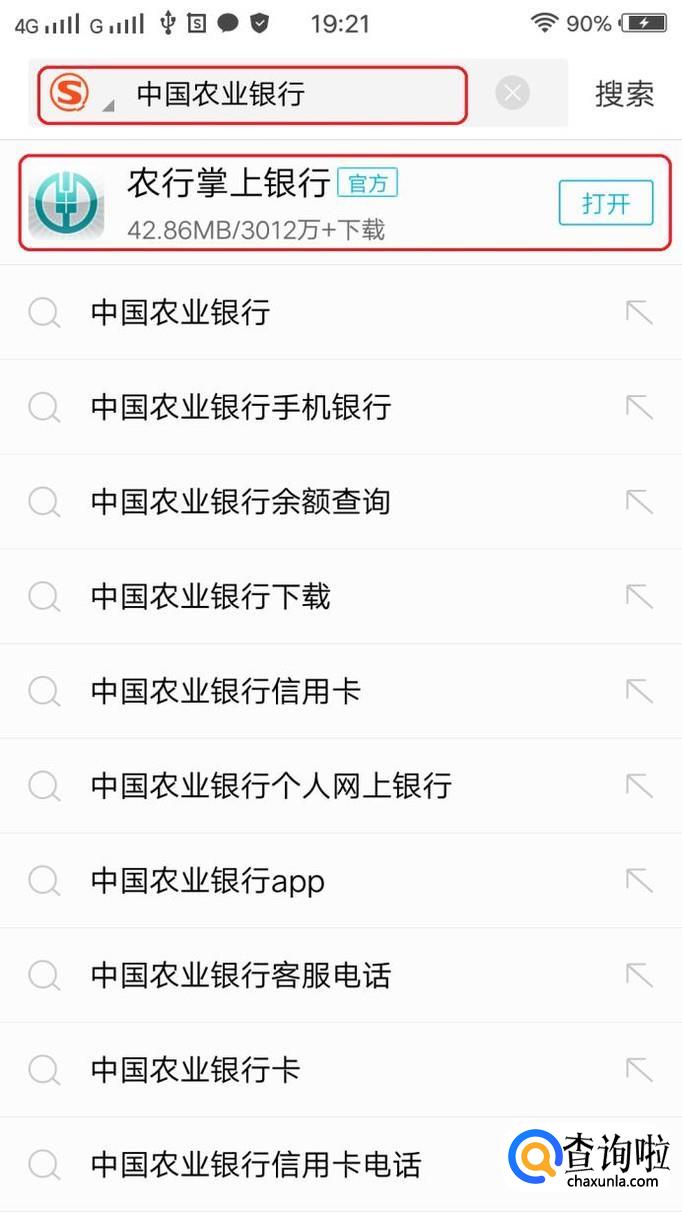The height and width of the screenshot is (1212, 682).
Task: Choose 中国农业银行客服电话 suggestion
Action: pos(240,975)
